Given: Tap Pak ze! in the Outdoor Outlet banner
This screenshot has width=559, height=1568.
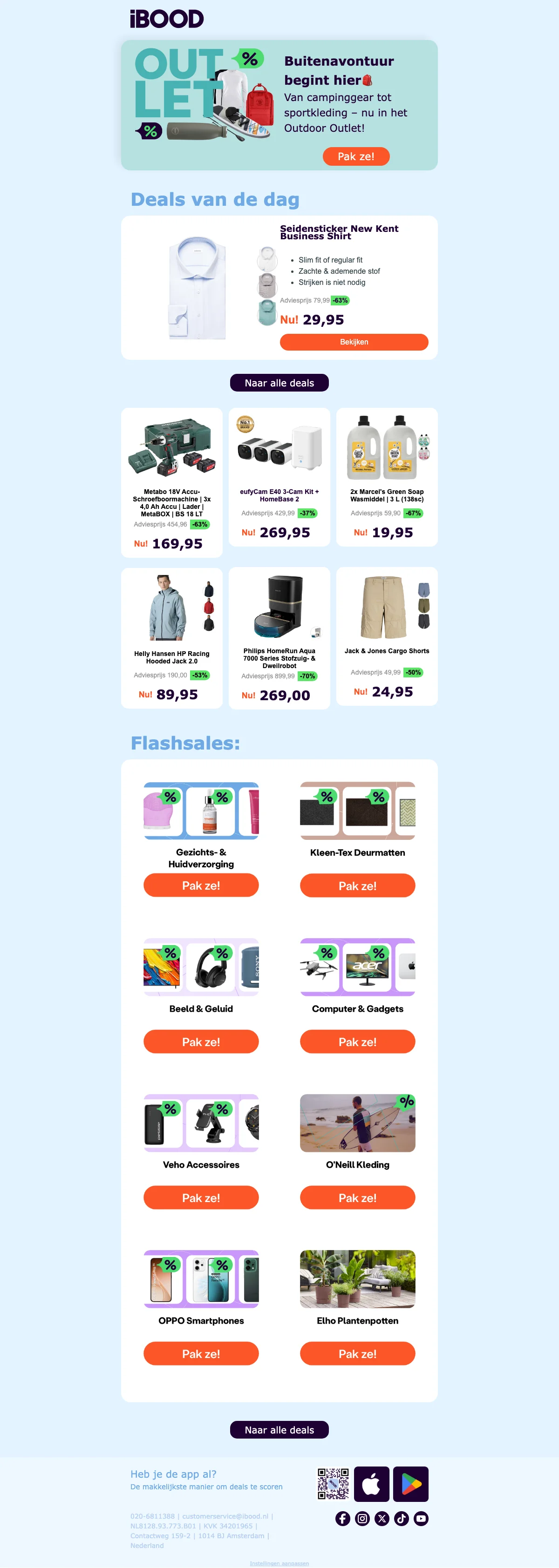Looking at the screenshot, I should (355, 156).
